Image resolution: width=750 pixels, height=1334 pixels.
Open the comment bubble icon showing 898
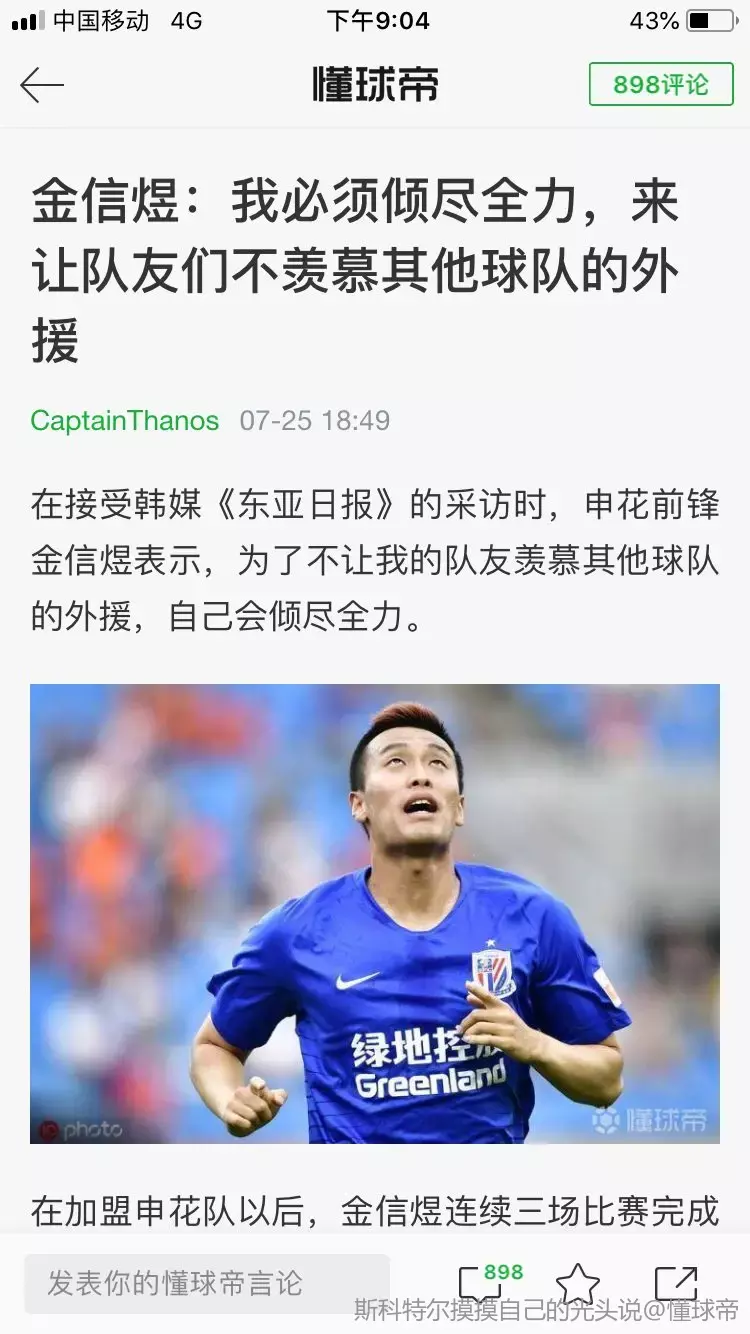(x=481, y=1283)
